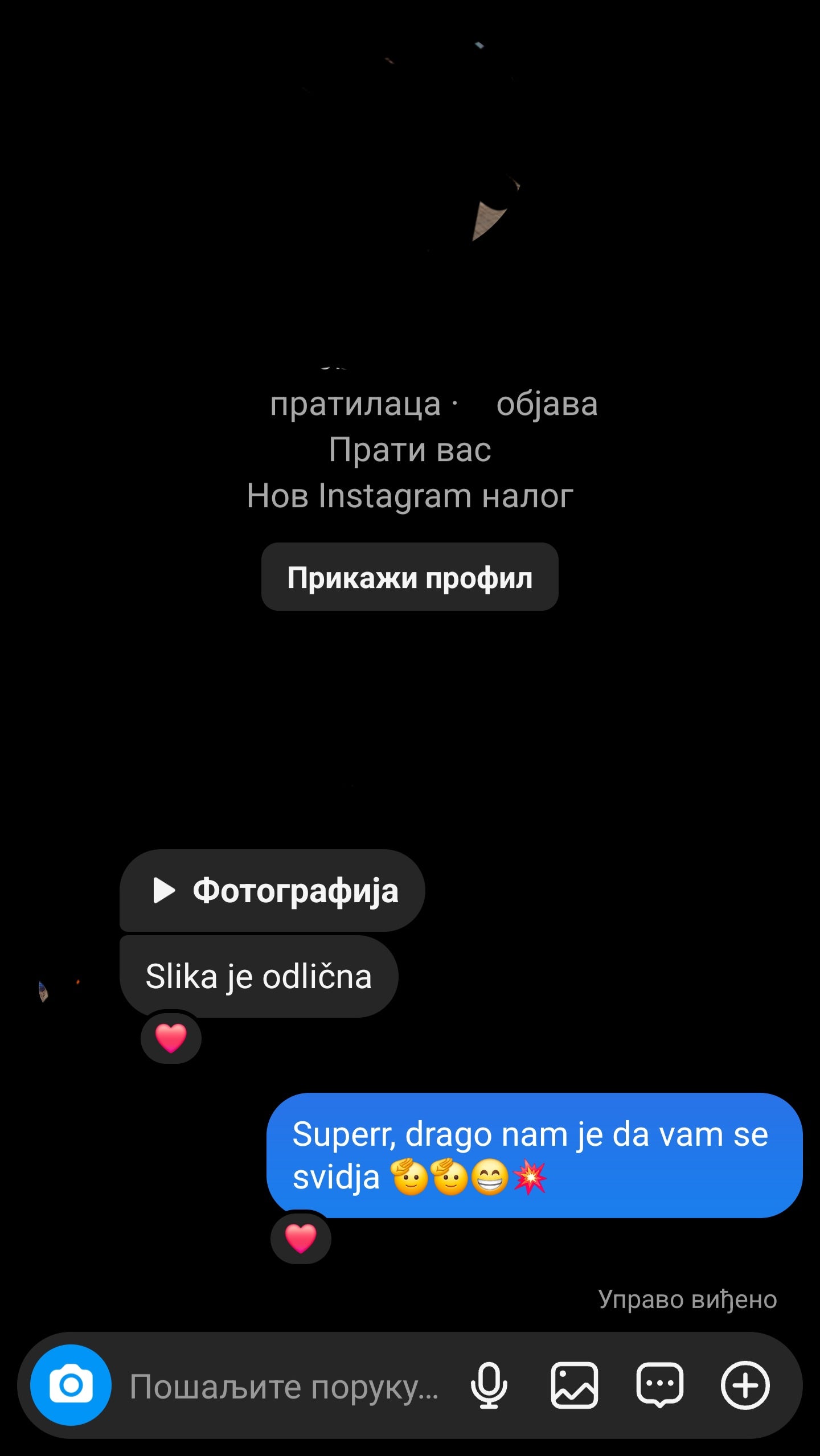The width and height of the screenshot is (820, 1456).
Task: Open the gallery image picker
Action: (574, 1385)
